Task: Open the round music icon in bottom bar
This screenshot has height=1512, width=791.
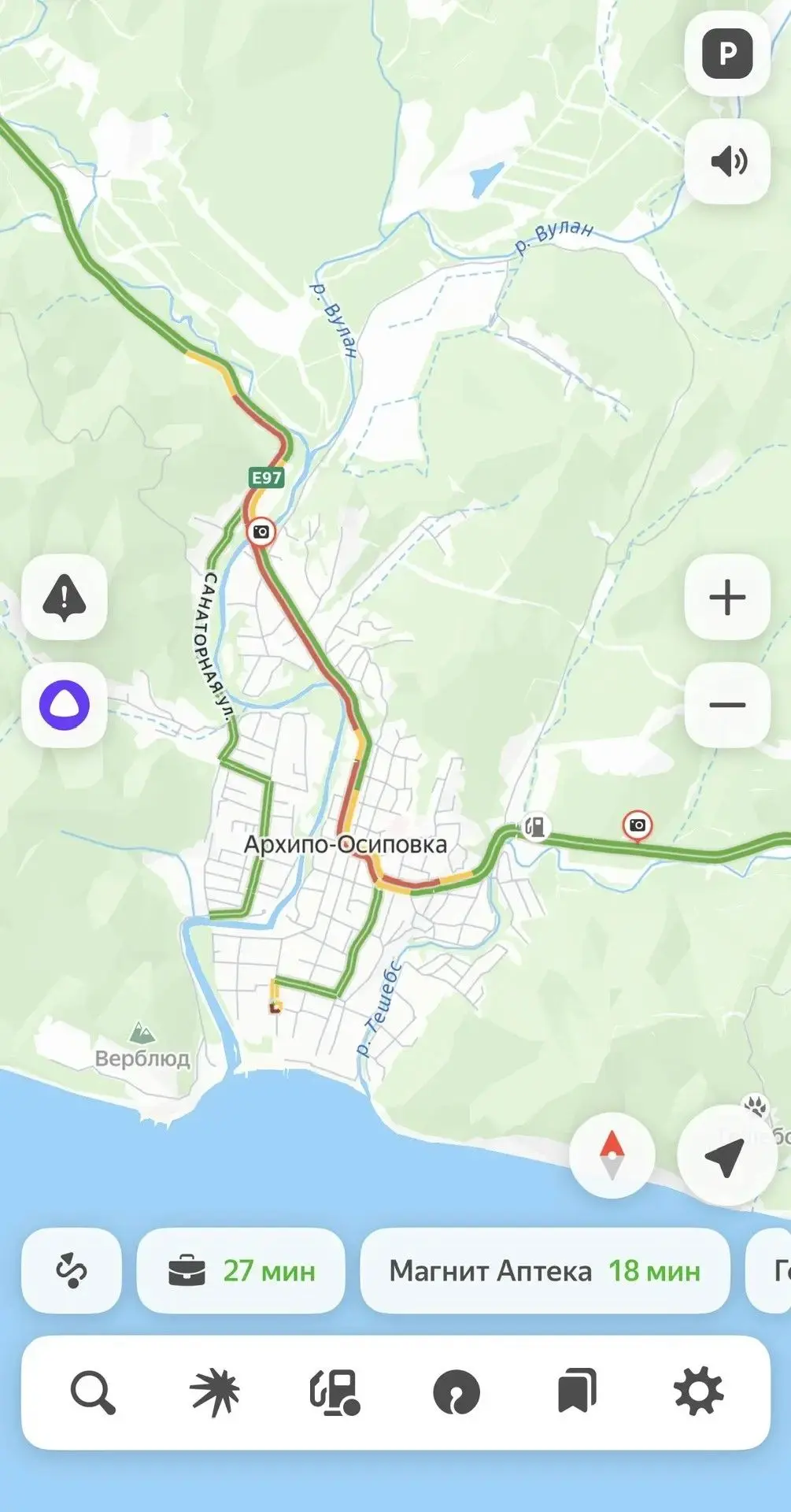Action: [456, 1392]
